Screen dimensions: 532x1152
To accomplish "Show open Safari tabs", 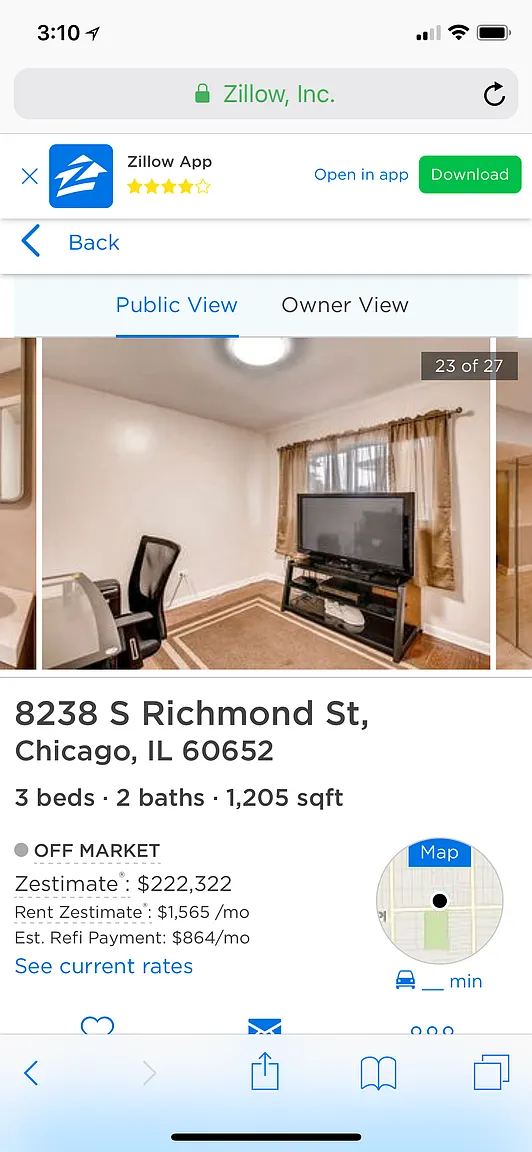I will coord(491,1073).
